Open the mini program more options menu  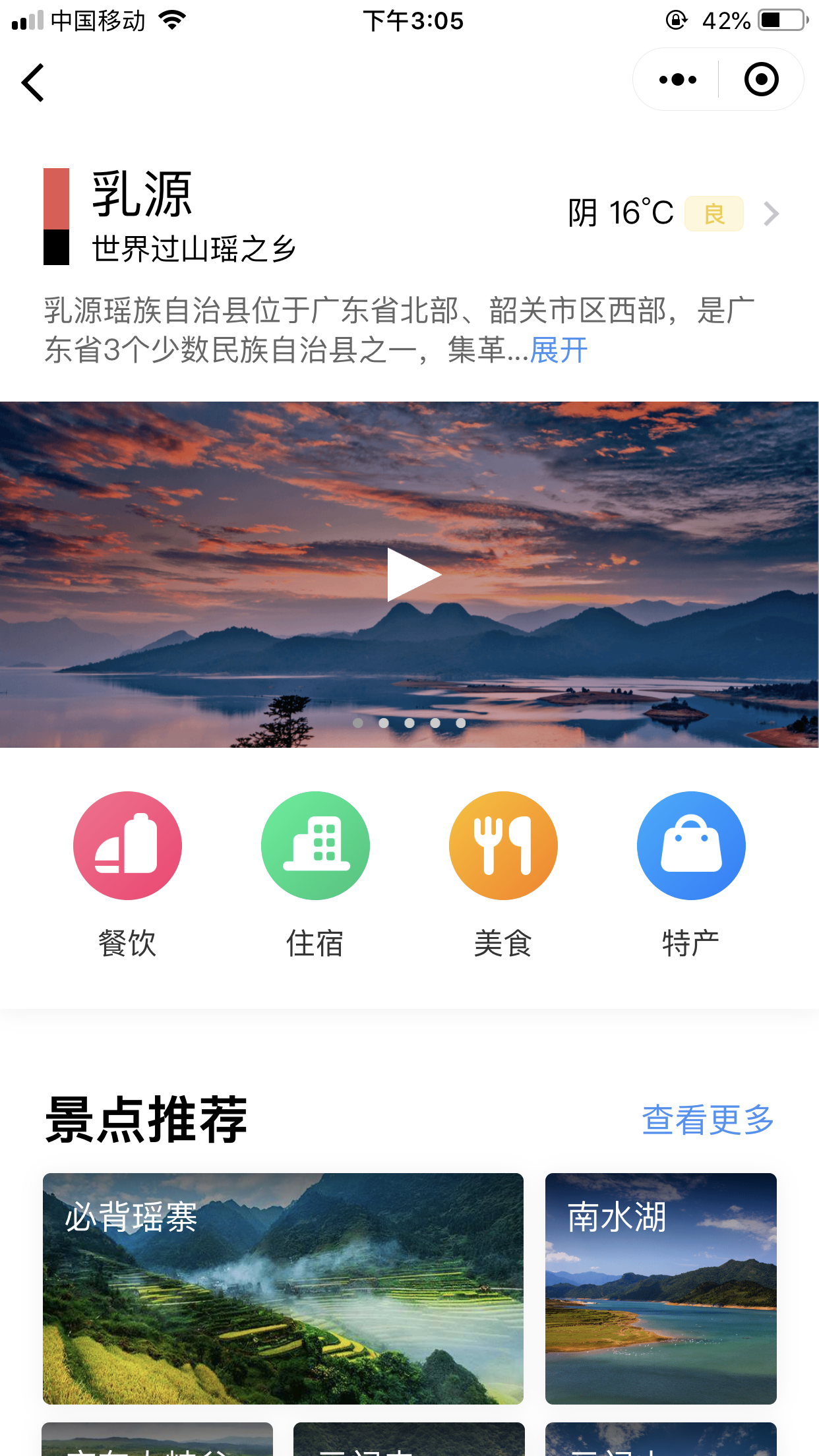point(677,80)
